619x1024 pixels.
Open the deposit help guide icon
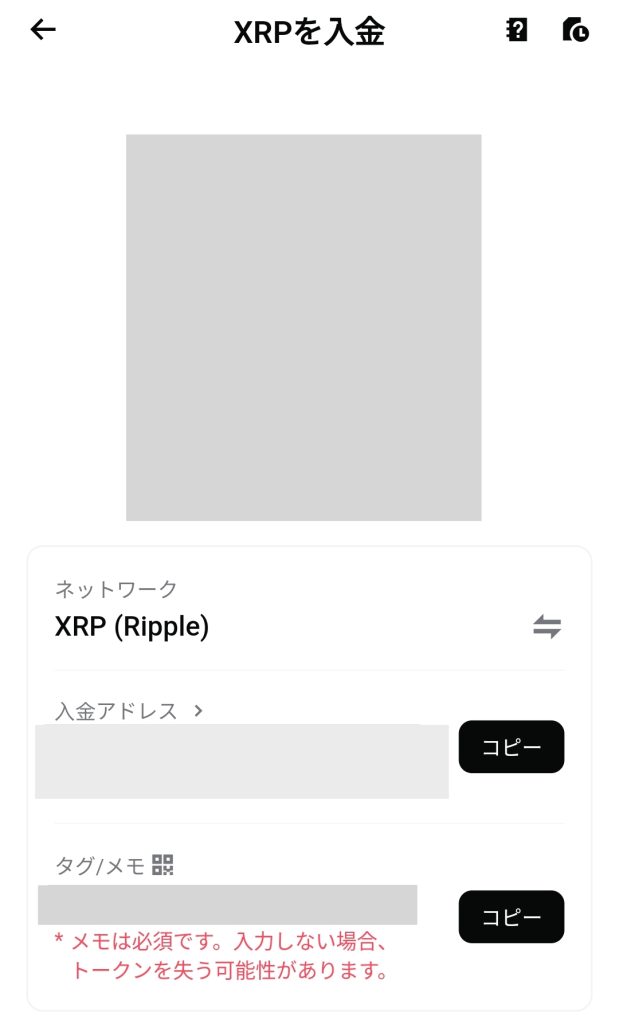point(516,30)
